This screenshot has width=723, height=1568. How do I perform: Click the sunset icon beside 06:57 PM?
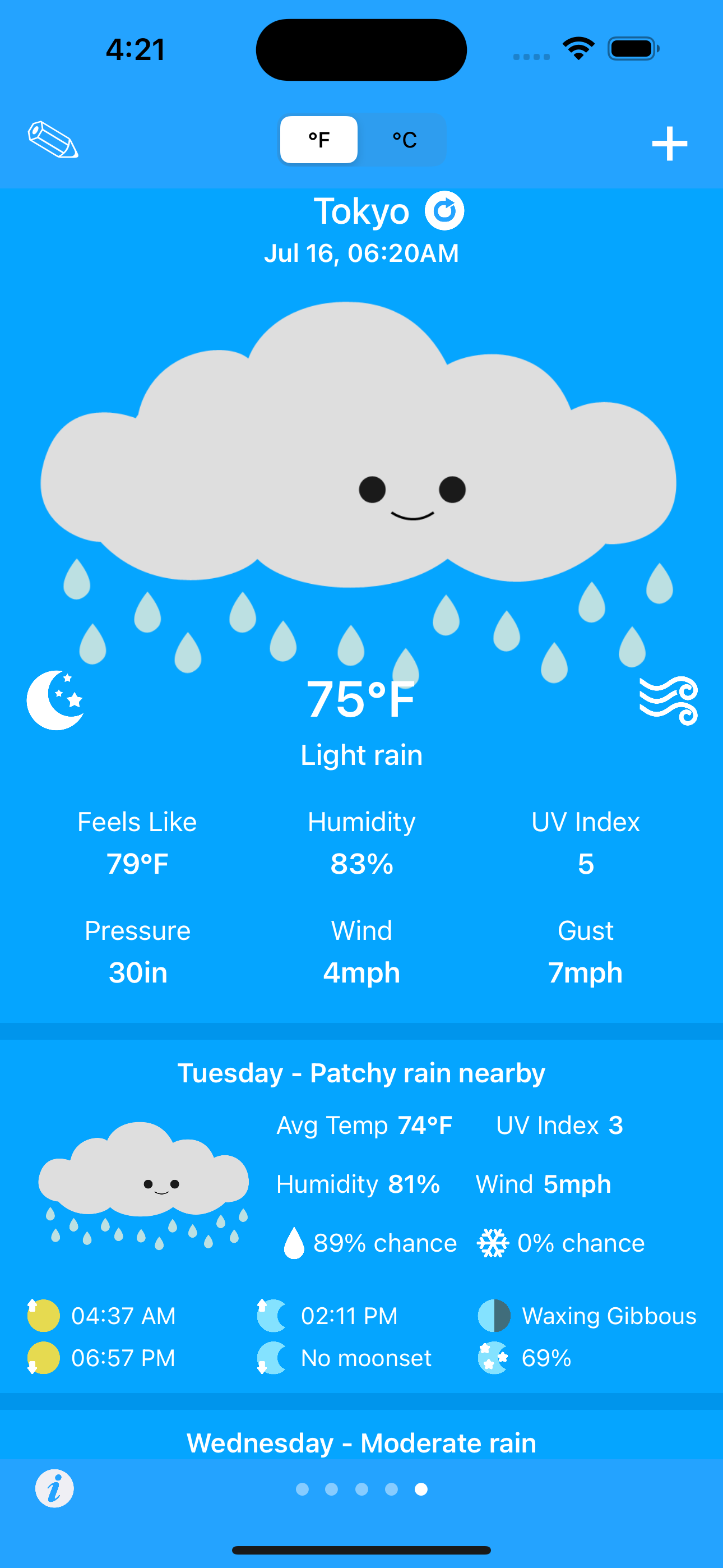(43, 1357)
